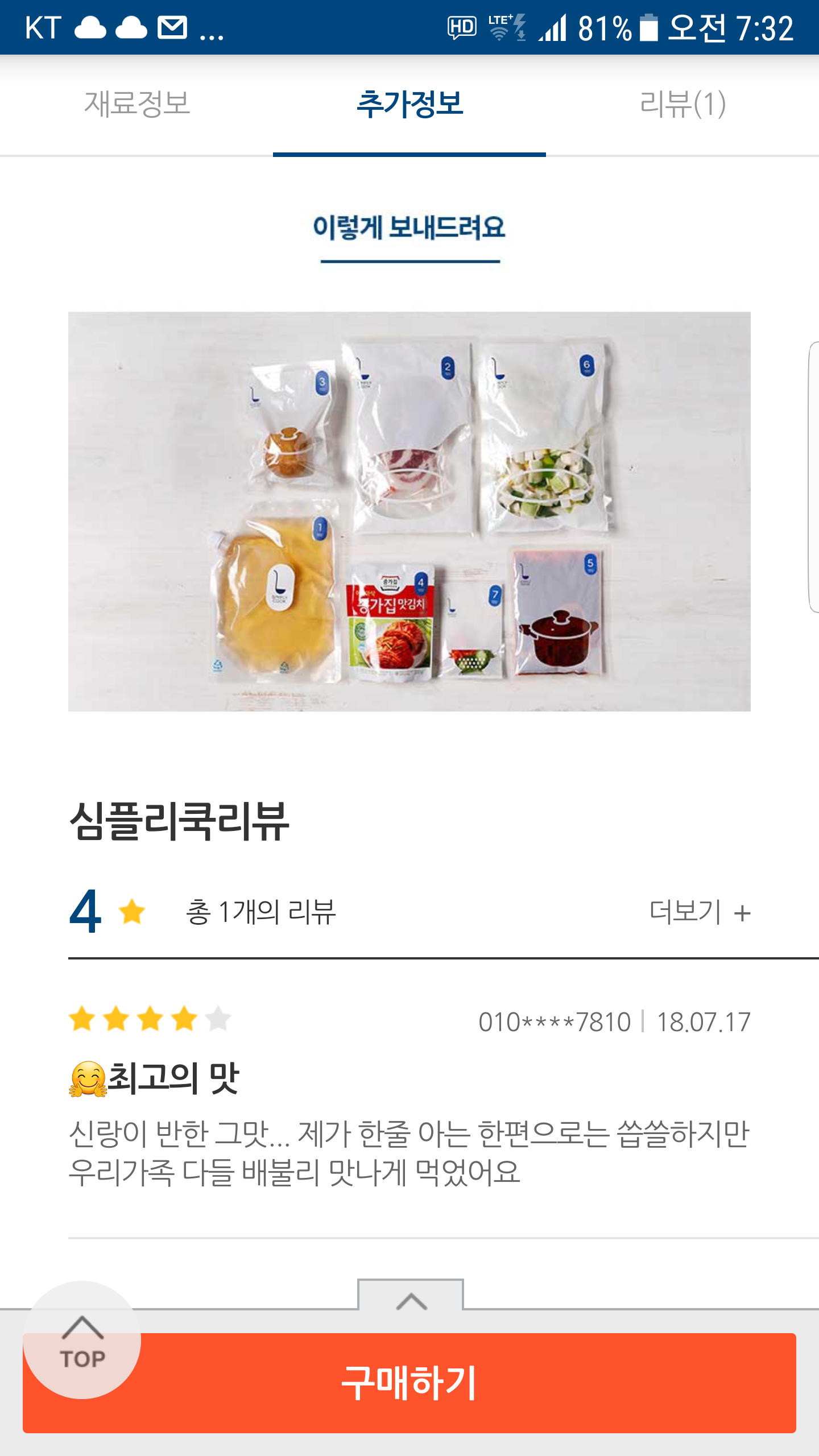Open the 리뷰(1) tab
Screen dimensions: 819x1456
[682, 104]
